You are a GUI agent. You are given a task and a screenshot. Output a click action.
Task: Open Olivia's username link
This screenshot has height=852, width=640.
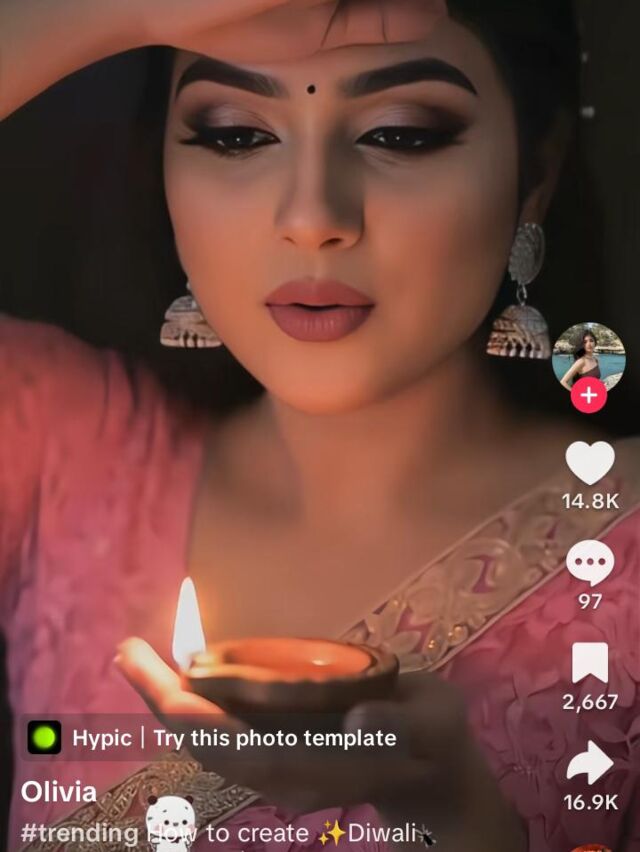tap(59, 792)
